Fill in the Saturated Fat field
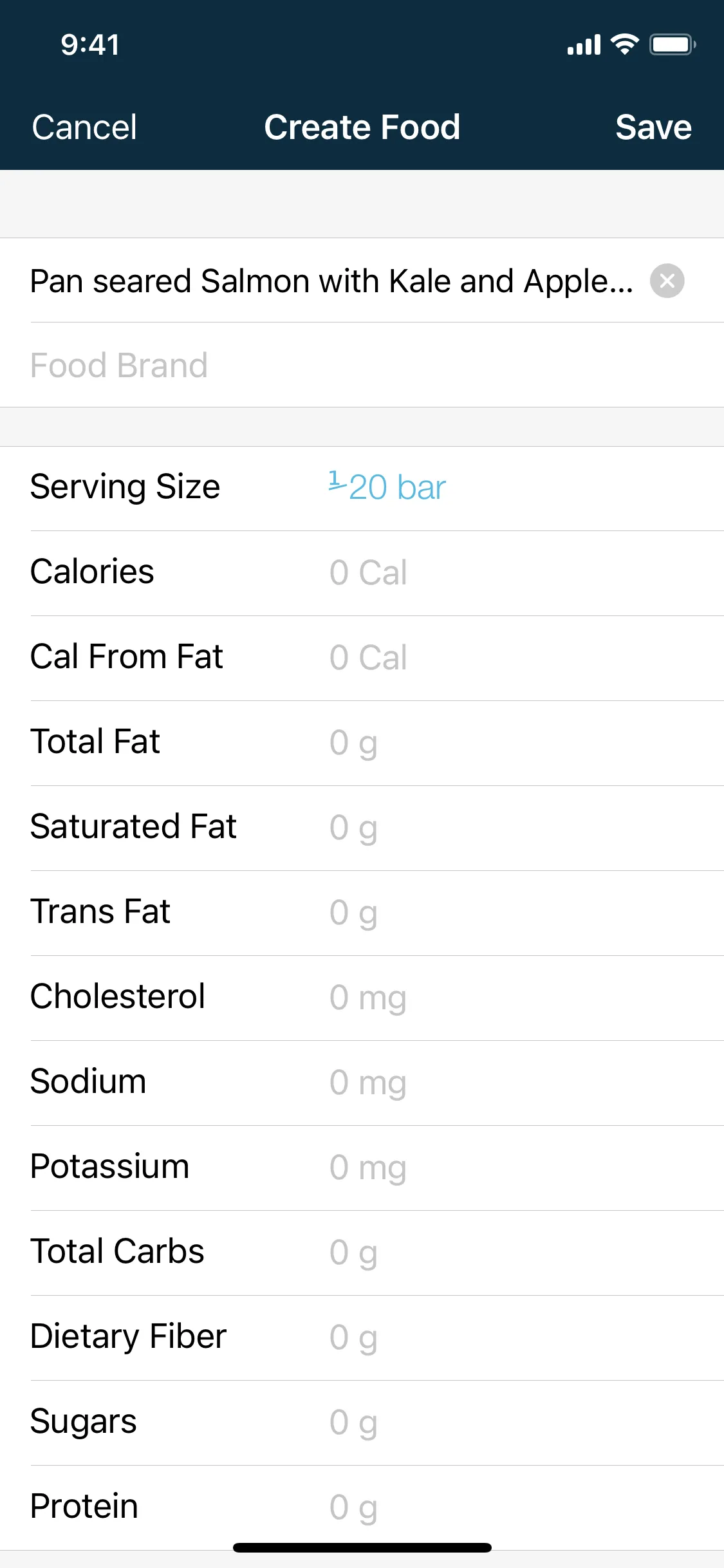 [x=353, y=827]
